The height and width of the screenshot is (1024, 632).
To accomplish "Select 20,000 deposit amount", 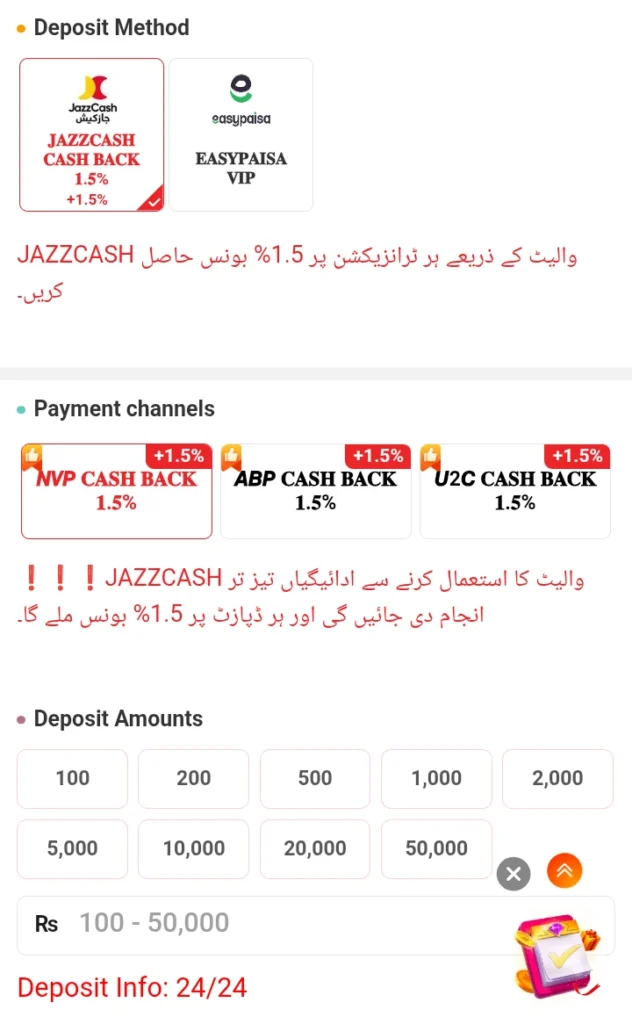I will point(315,849).
